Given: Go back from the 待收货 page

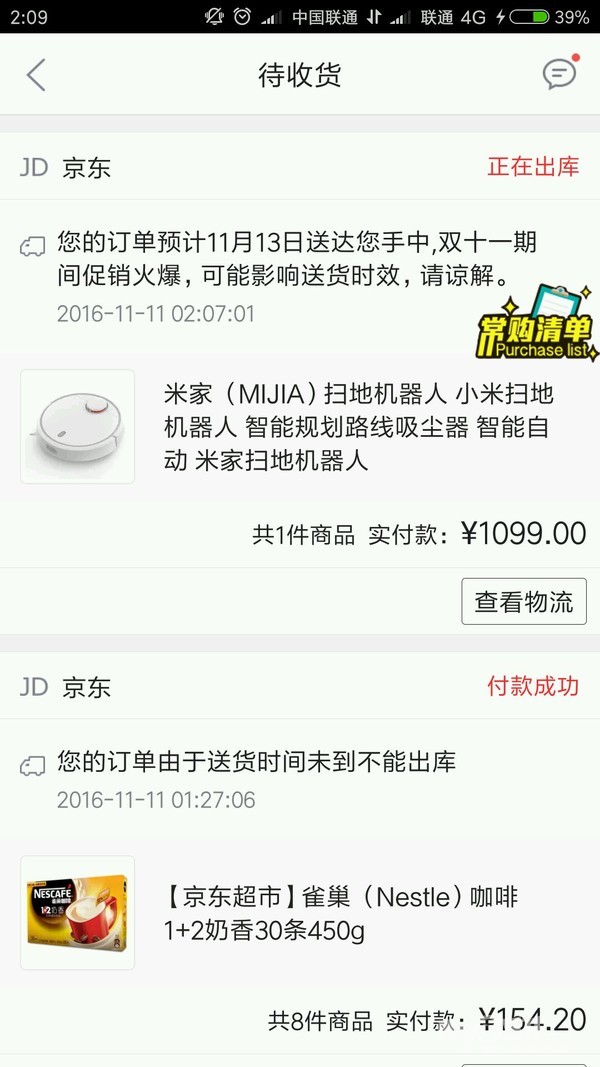Looking at the screenshot, I should point(37,75).
